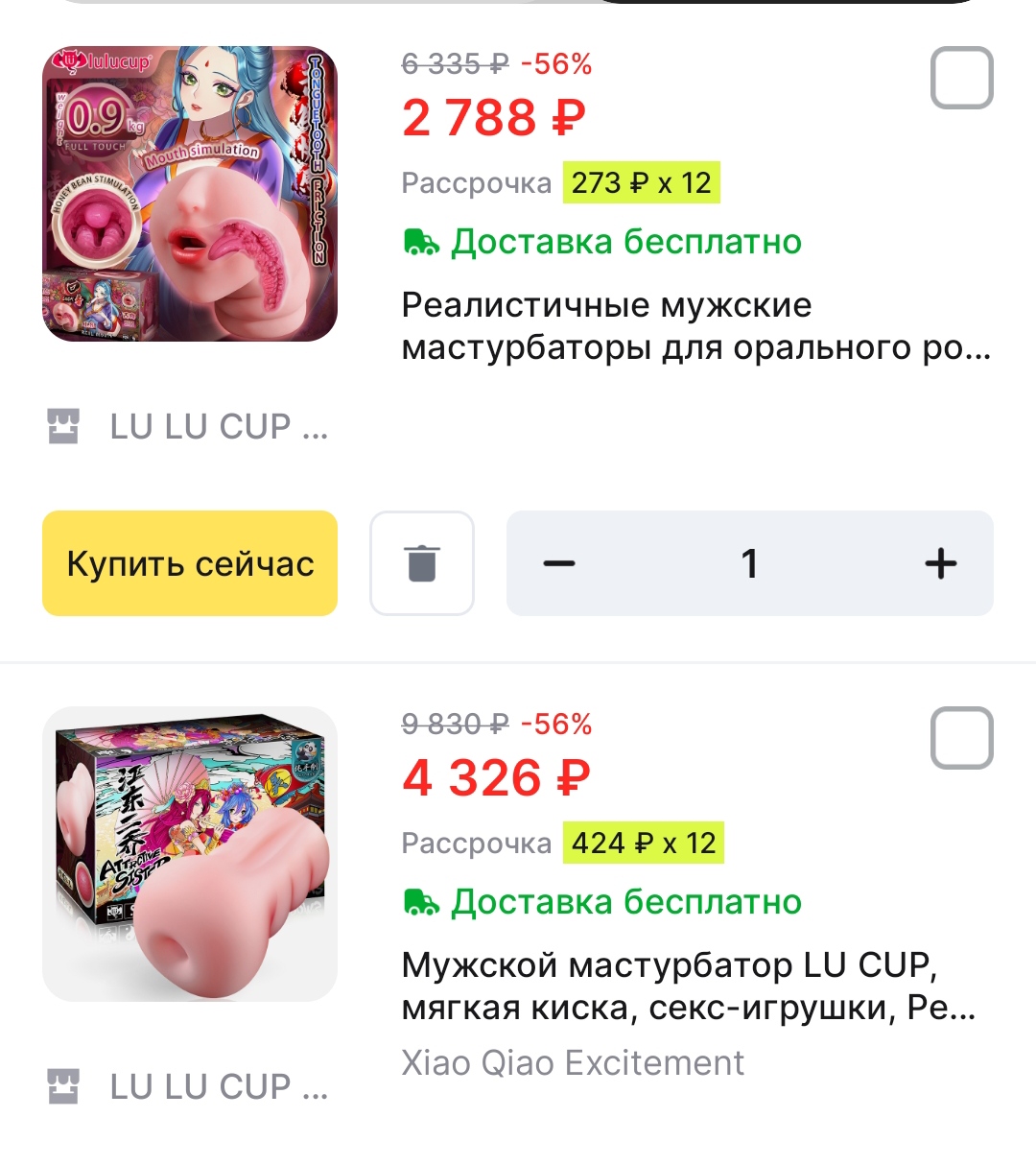Screen dimensions: 1036x1165
Task: Open the 2 788 ₽ product image
Action: (x=190, y=194)
